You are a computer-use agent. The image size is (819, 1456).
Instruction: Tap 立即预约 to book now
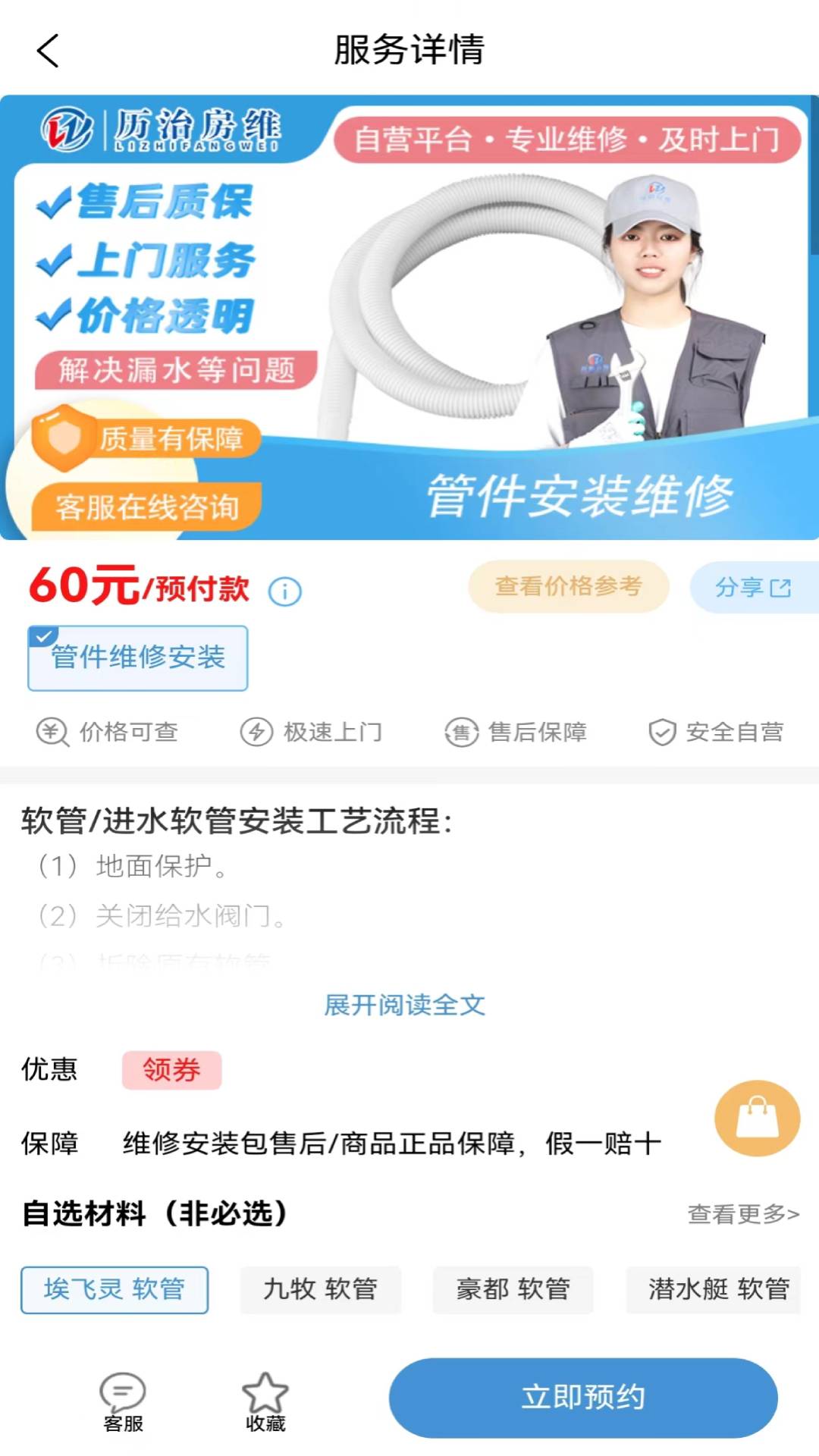point(582,1397)
